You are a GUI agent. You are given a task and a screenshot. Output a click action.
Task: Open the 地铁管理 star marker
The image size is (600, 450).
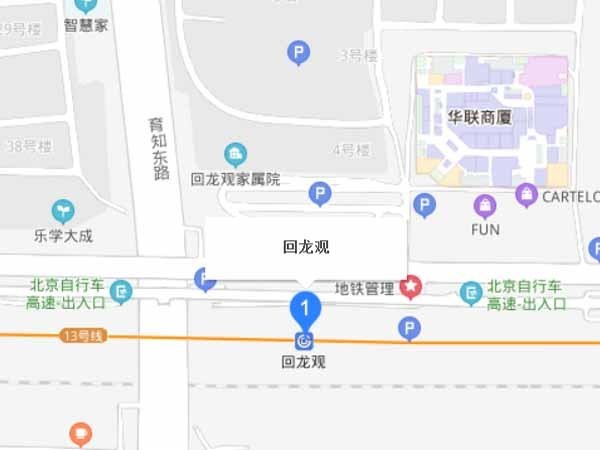point(411,288)
